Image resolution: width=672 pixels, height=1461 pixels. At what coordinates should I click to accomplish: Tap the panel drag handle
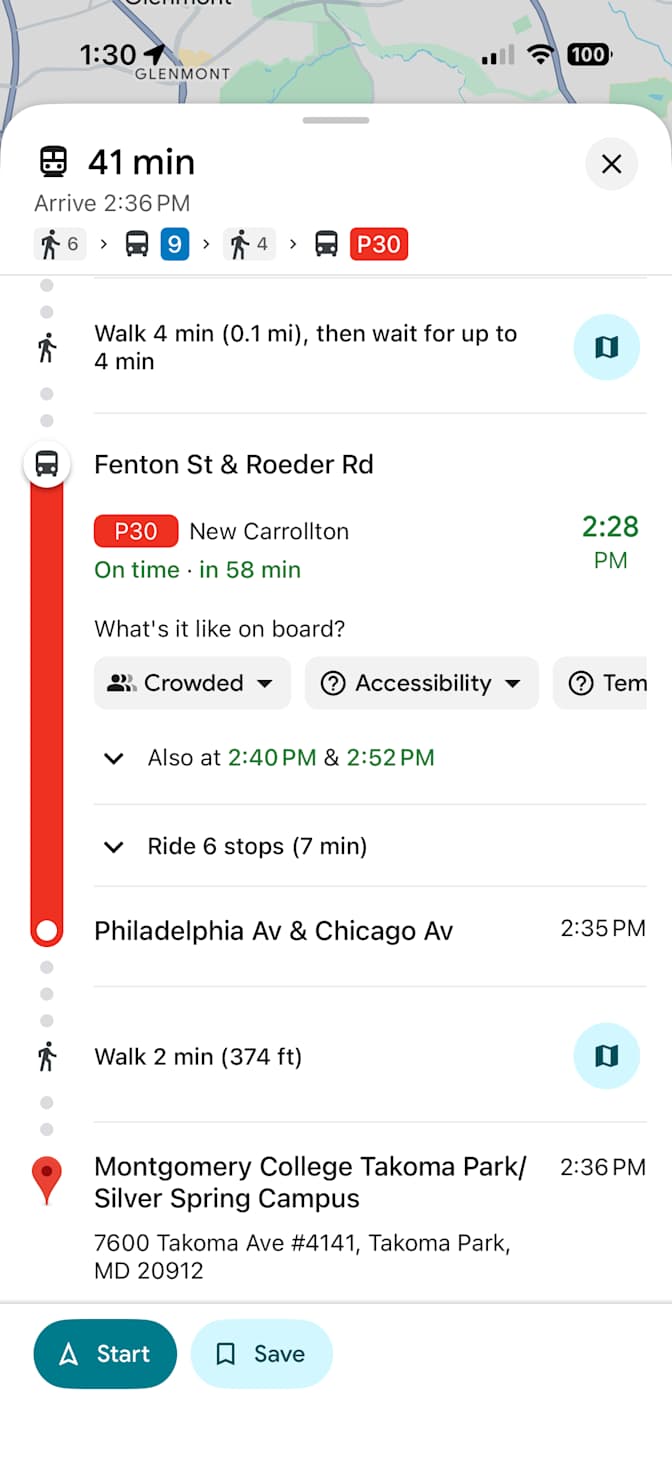pyautogui.click(x=336, y=121)
